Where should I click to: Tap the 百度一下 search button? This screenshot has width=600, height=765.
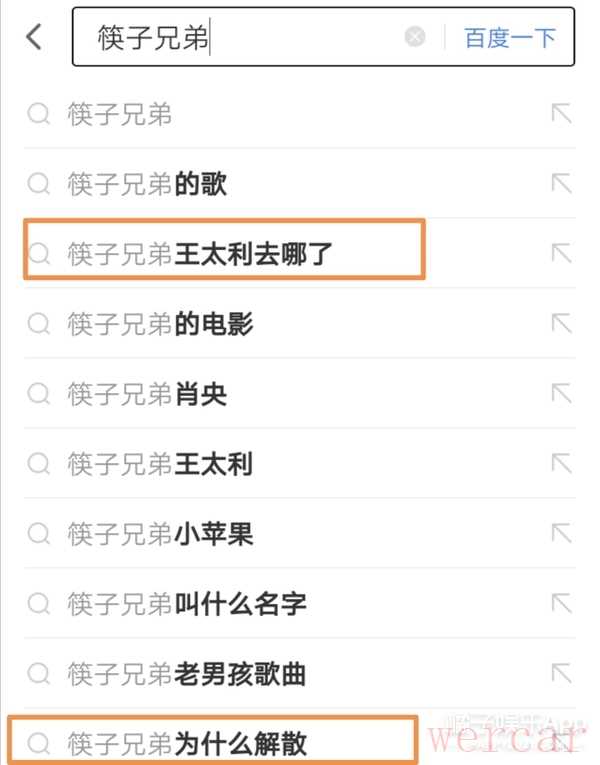(510, 38)
